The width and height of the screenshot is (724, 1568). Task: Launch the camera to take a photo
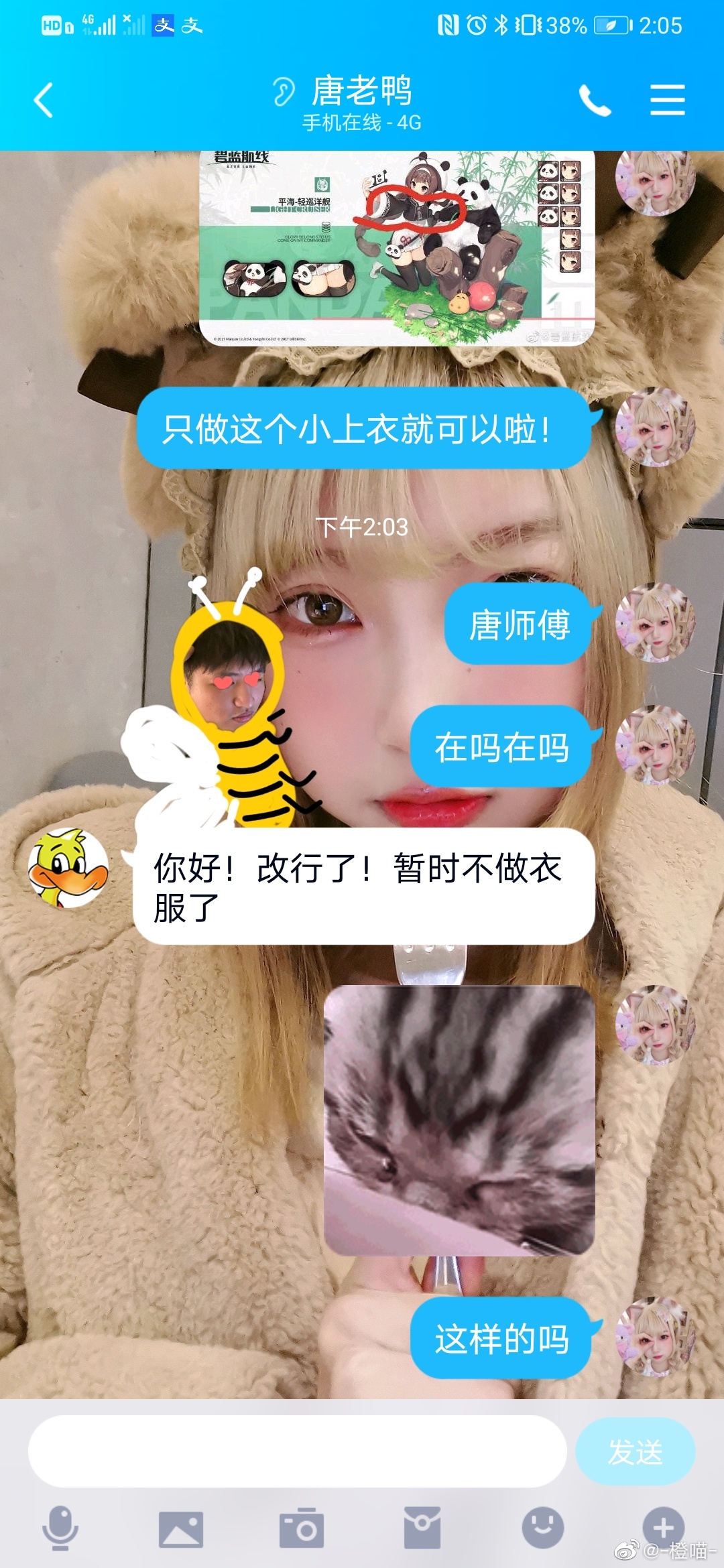(x=302, y=1528)
